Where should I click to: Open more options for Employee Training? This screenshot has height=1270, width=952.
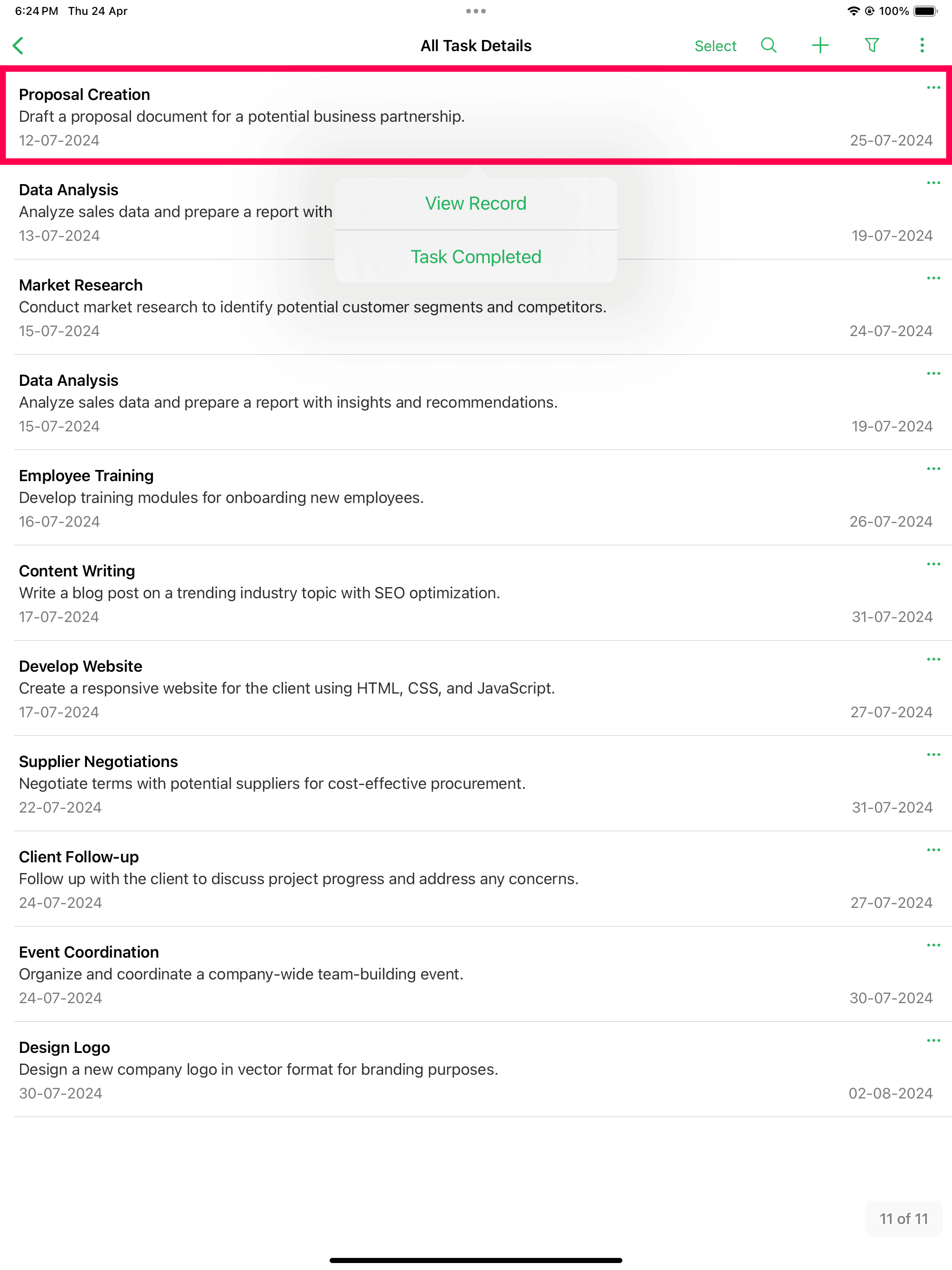coord(933,469)
